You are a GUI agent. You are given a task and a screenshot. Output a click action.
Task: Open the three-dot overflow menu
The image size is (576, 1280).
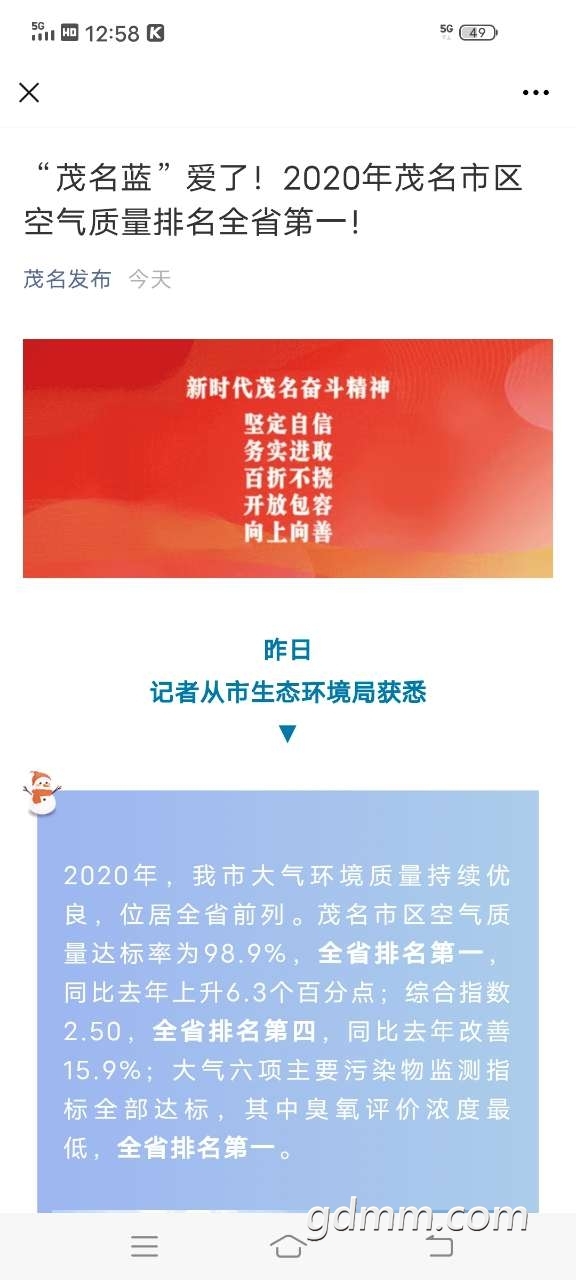536,93
